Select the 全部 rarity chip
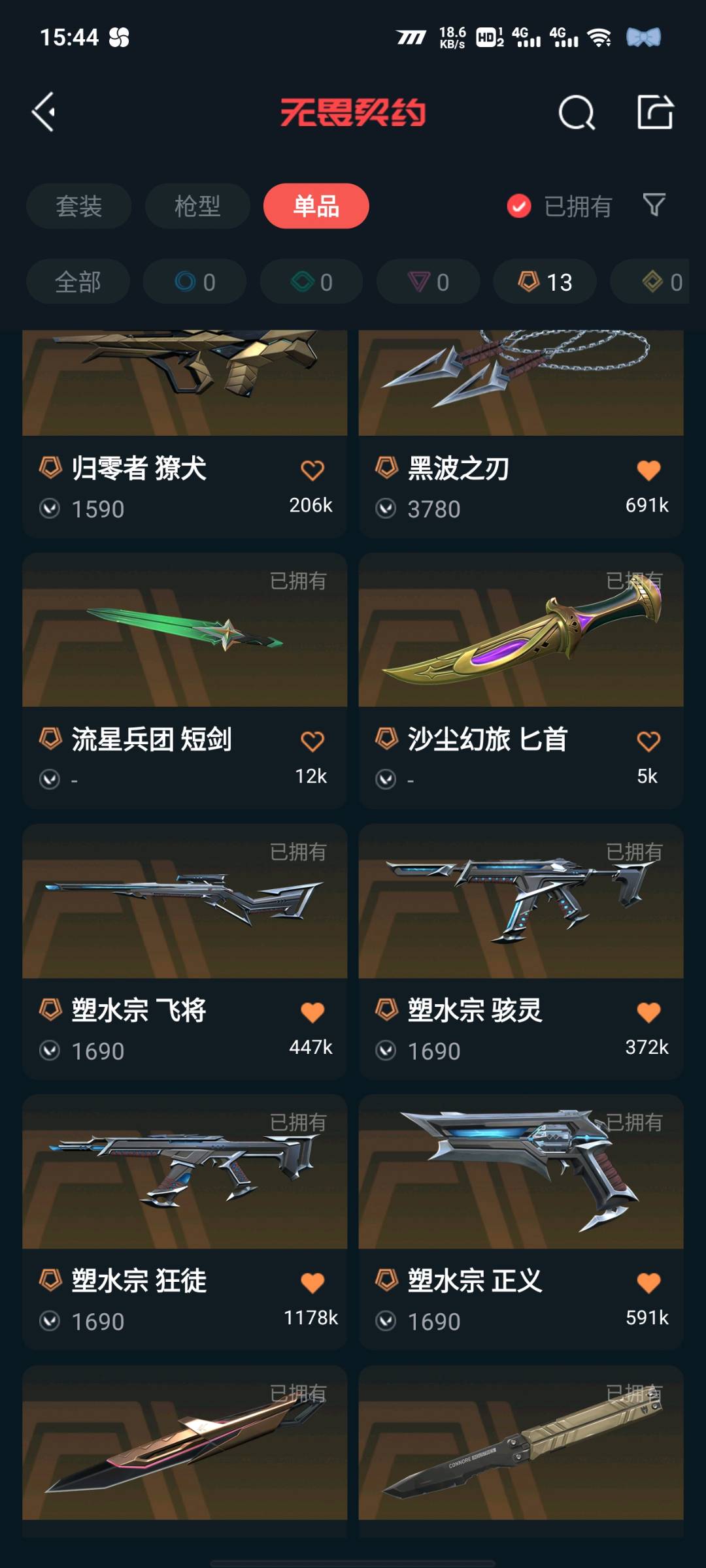Screen dimensions: 706x1568 (78, 282)
